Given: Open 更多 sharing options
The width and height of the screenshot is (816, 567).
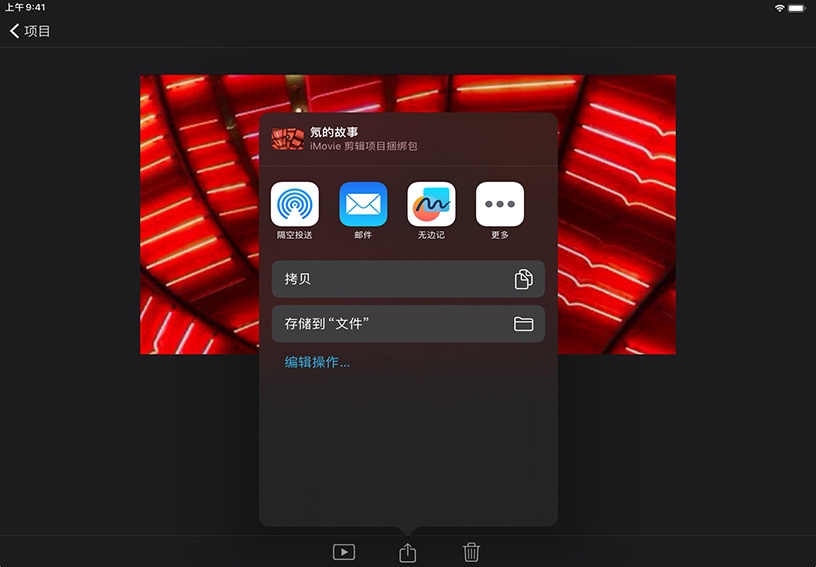Looking at the screenshot, I should coord(499,205).
